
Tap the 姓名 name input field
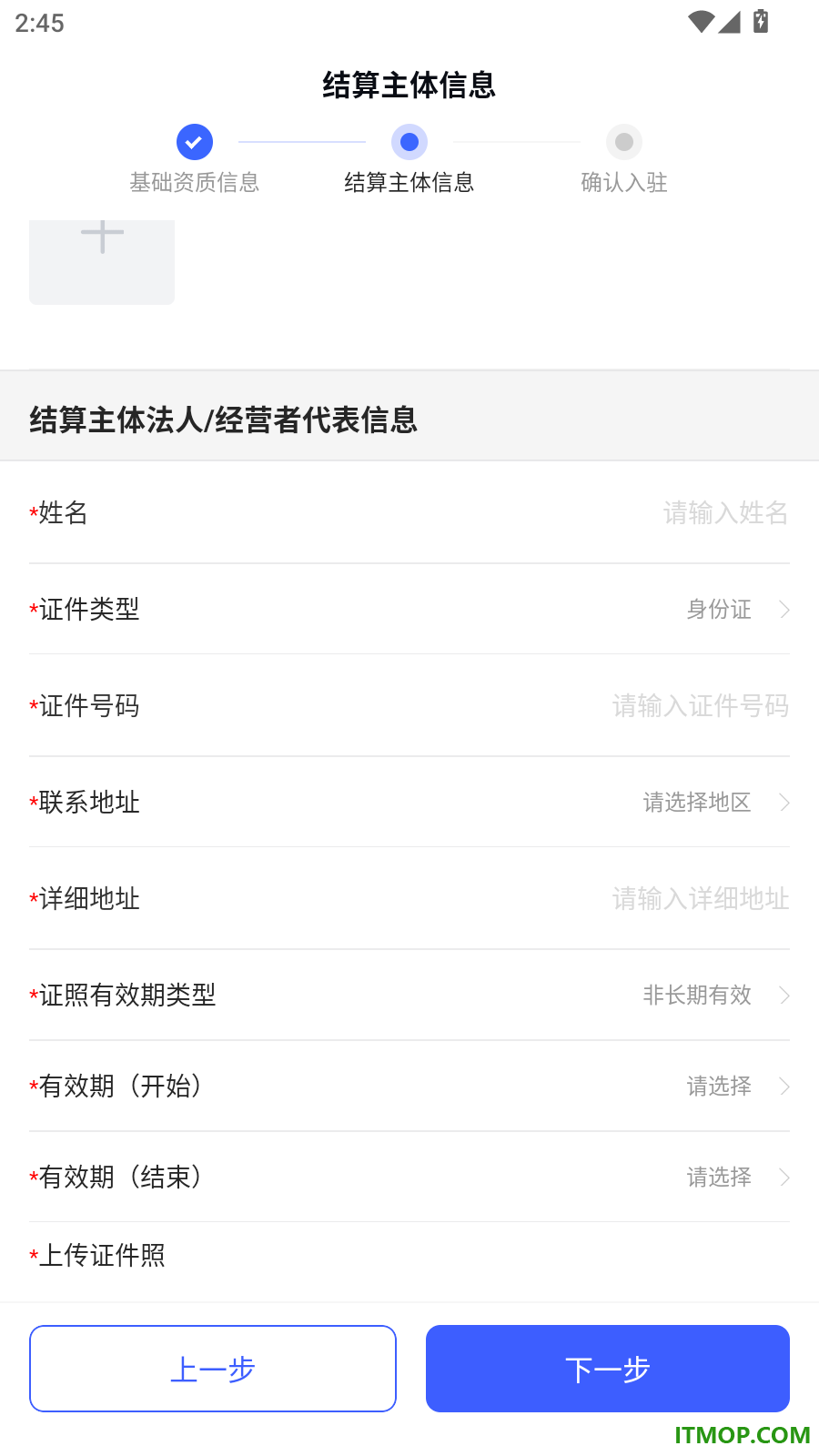click(409, 512)
